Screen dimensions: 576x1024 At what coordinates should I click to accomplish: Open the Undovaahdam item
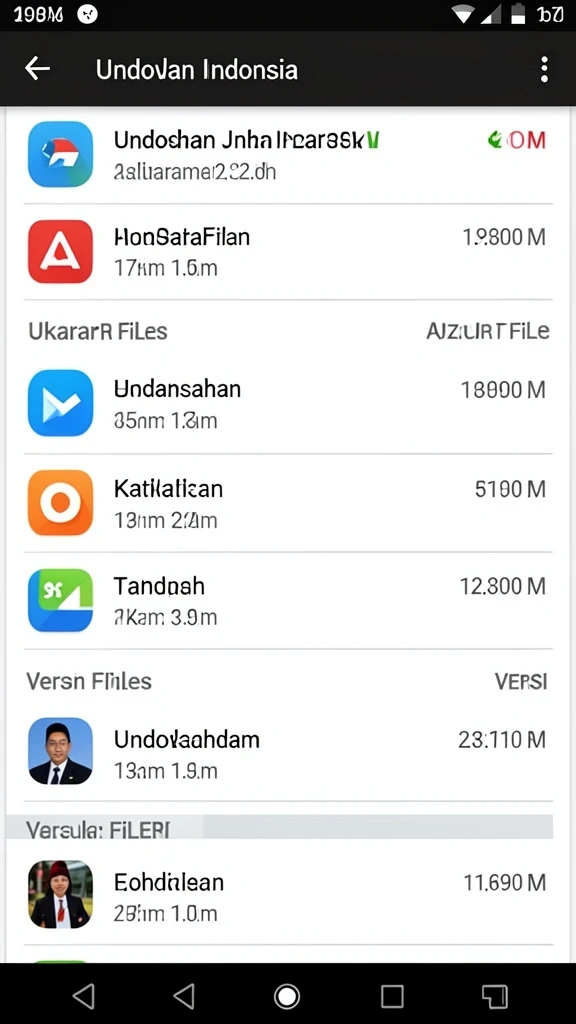point(288,753)
